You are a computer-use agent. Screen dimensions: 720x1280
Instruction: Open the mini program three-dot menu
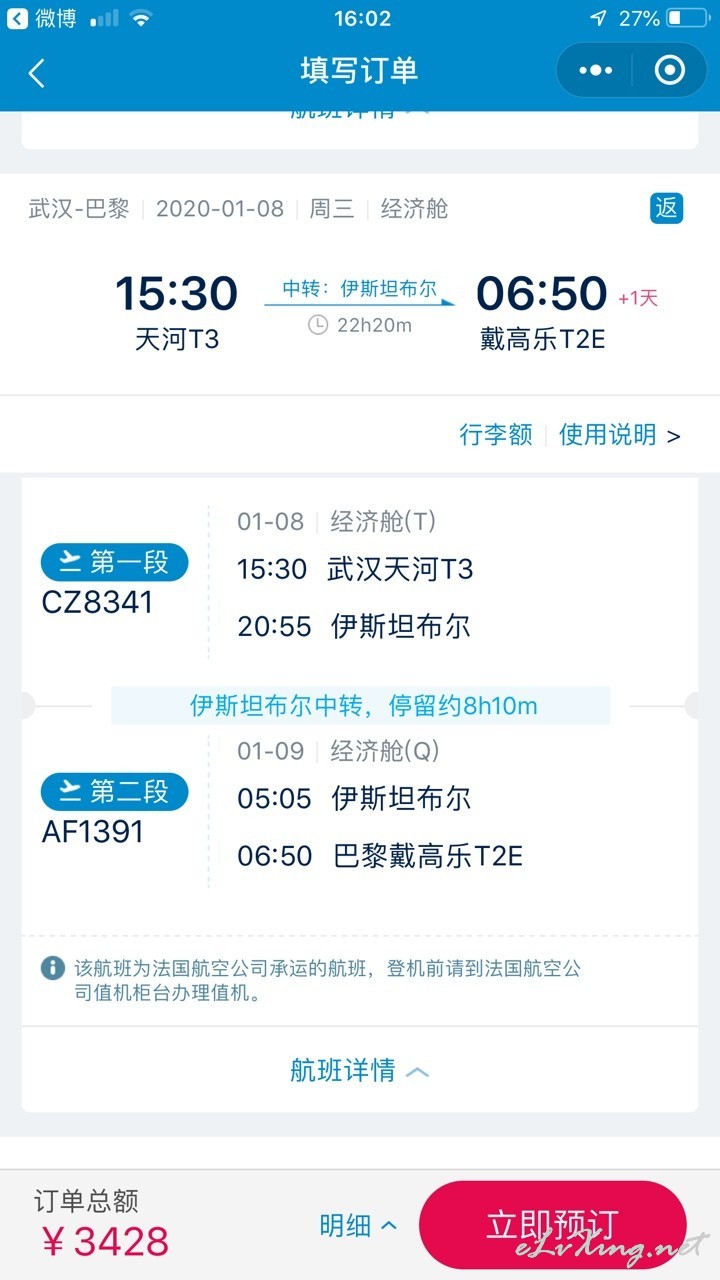[596, 70]
